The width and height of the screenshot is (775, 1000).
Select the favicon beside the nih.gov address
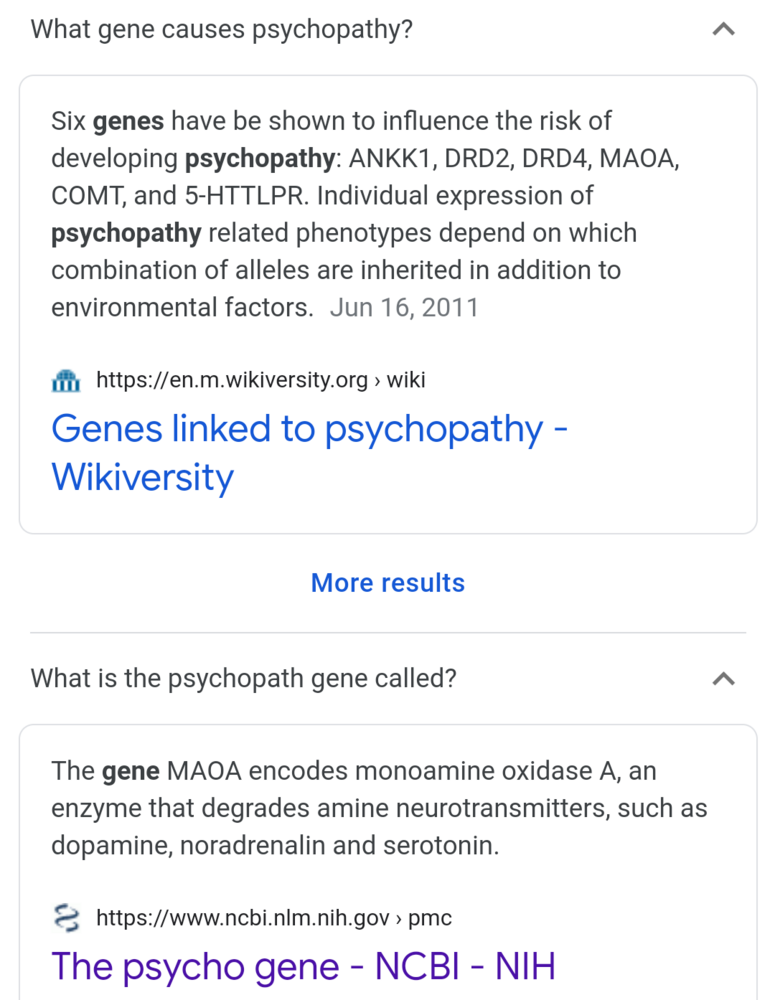click(65, 917)
